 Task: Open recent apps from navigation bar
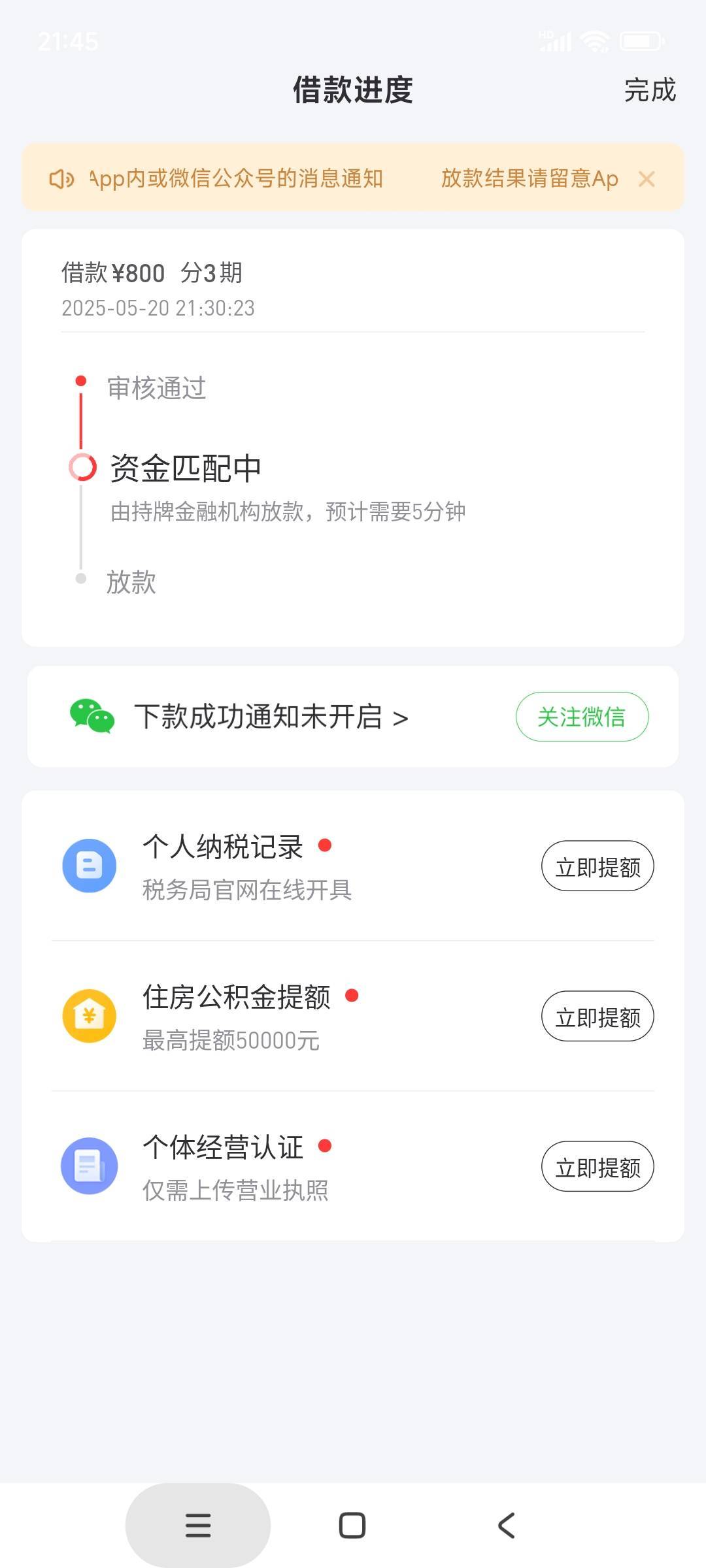point(198,1526)
